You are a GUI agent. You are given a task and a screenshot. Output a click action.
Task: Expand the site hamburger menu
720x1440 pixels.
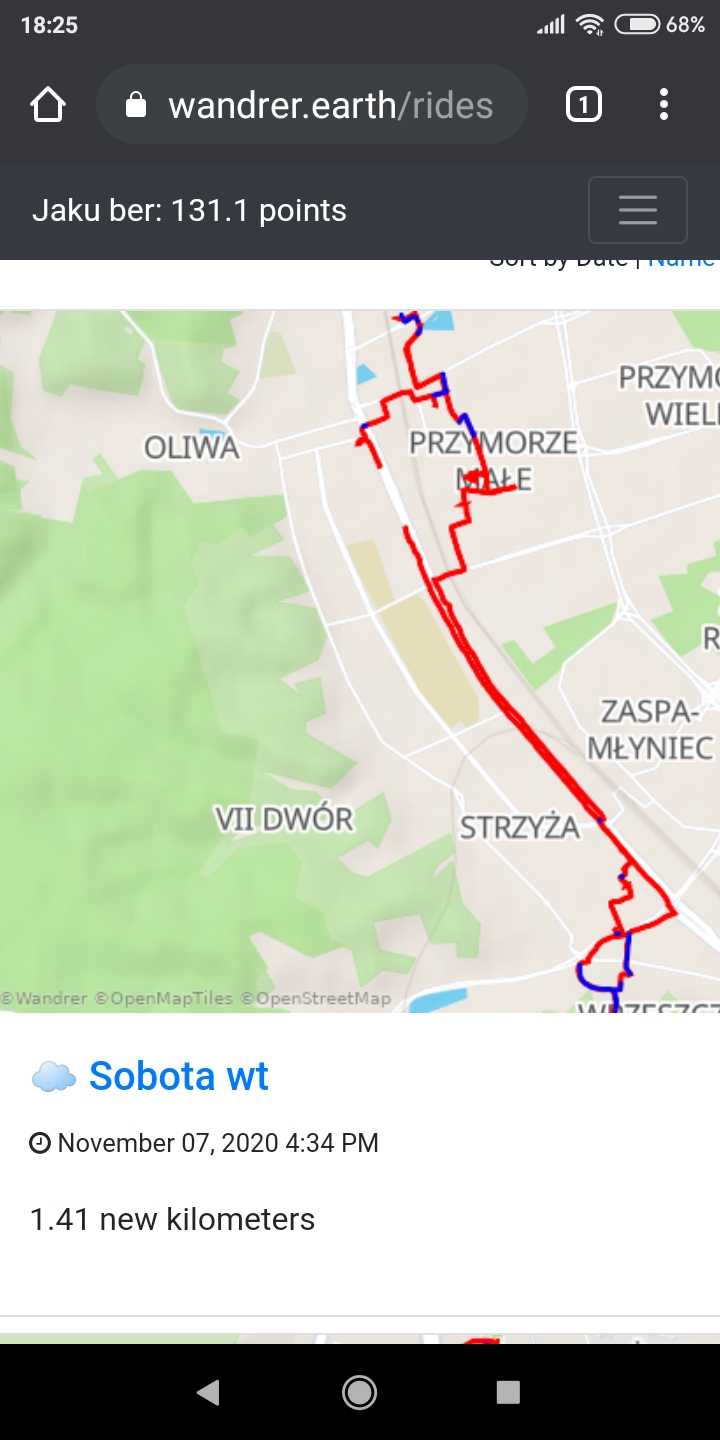click(637, 210)
